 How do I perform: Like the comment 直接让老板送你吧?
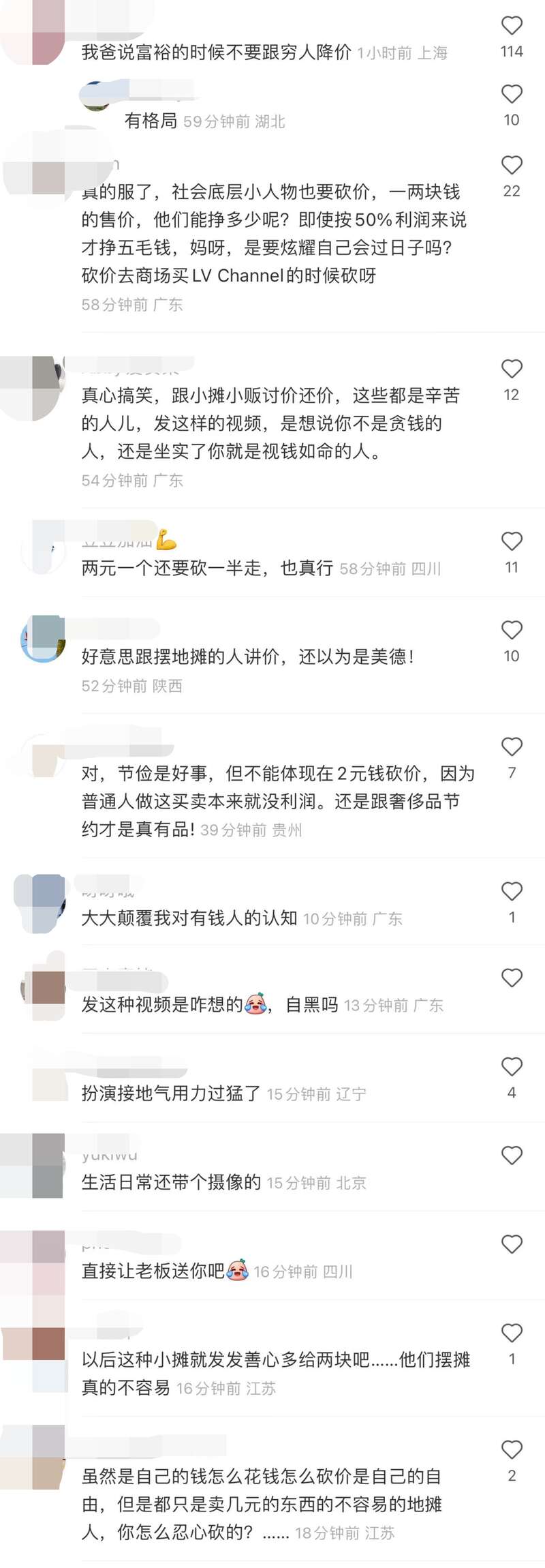512,1244
